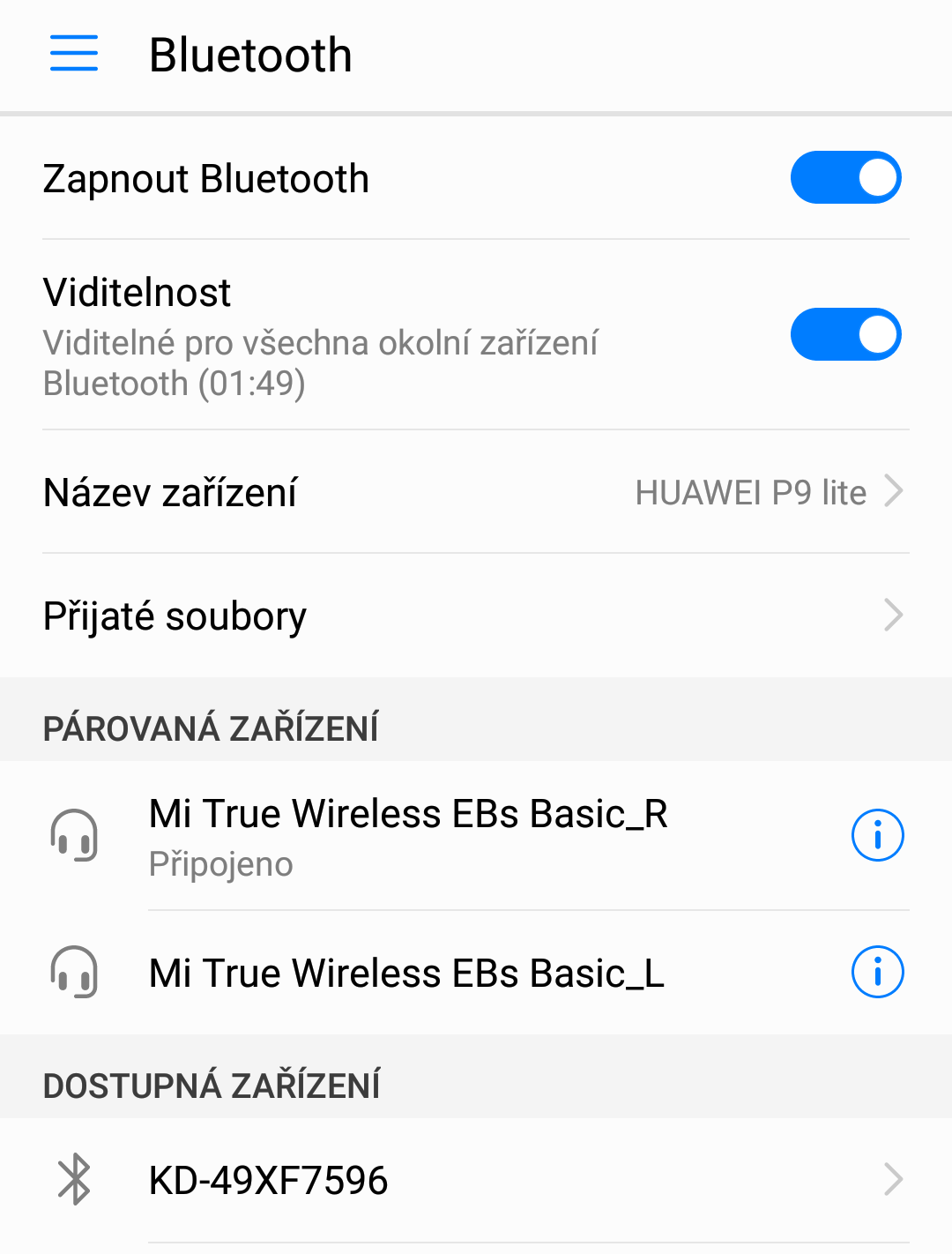
Task: Select Mi True Wireless EBs Basic_R device
Action: [x=407, y=835]
